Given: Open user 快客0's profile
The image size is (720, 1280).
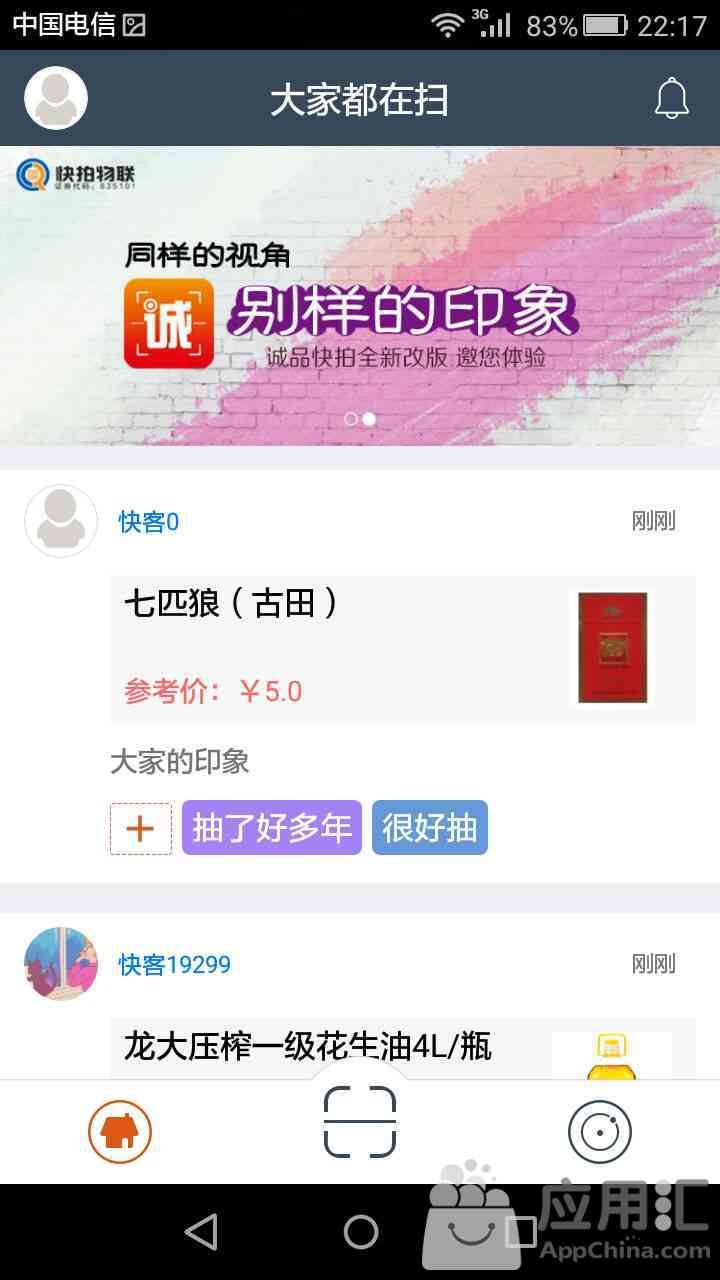Looking at the screenshot, I should tap(148, 522).
